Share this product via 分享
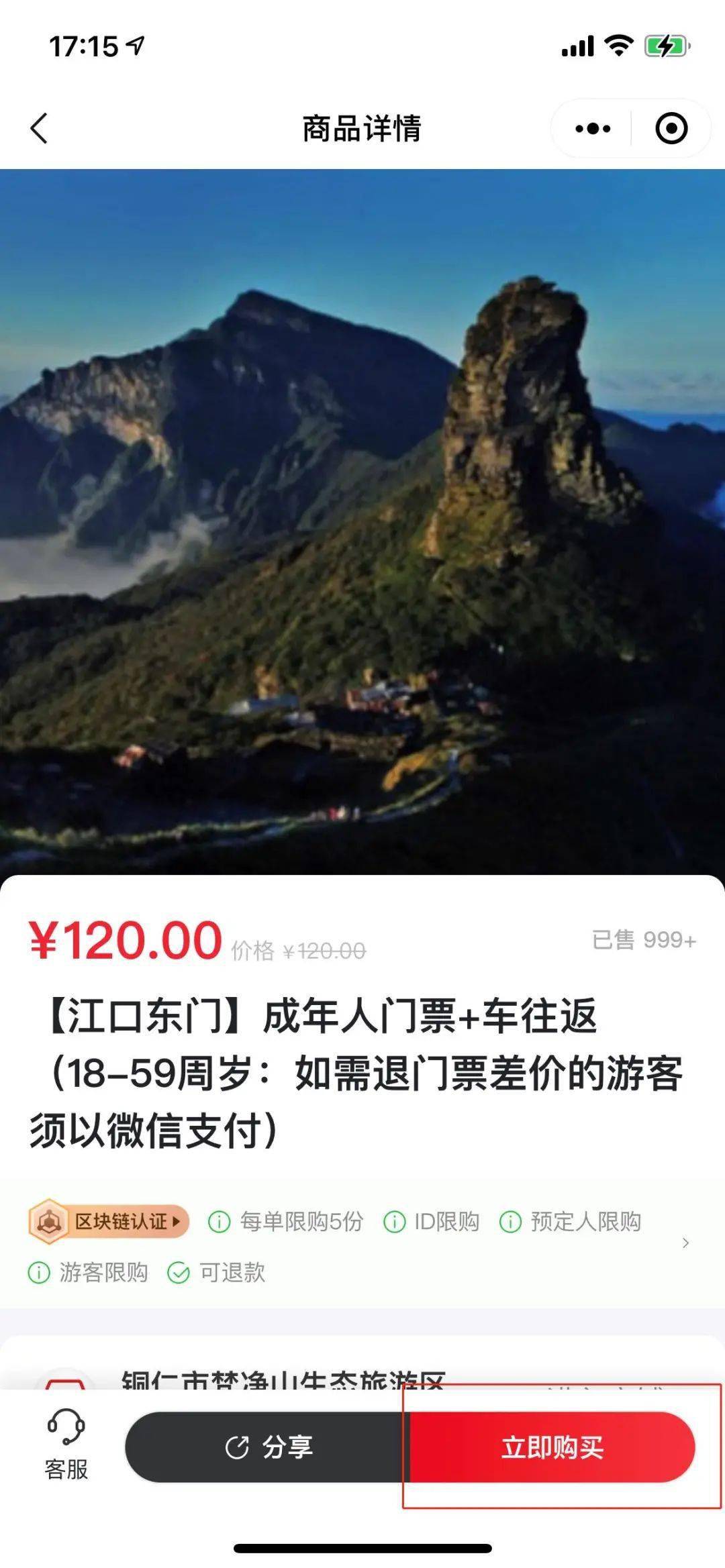The image size is (725, 1568). pos(269,1447)
